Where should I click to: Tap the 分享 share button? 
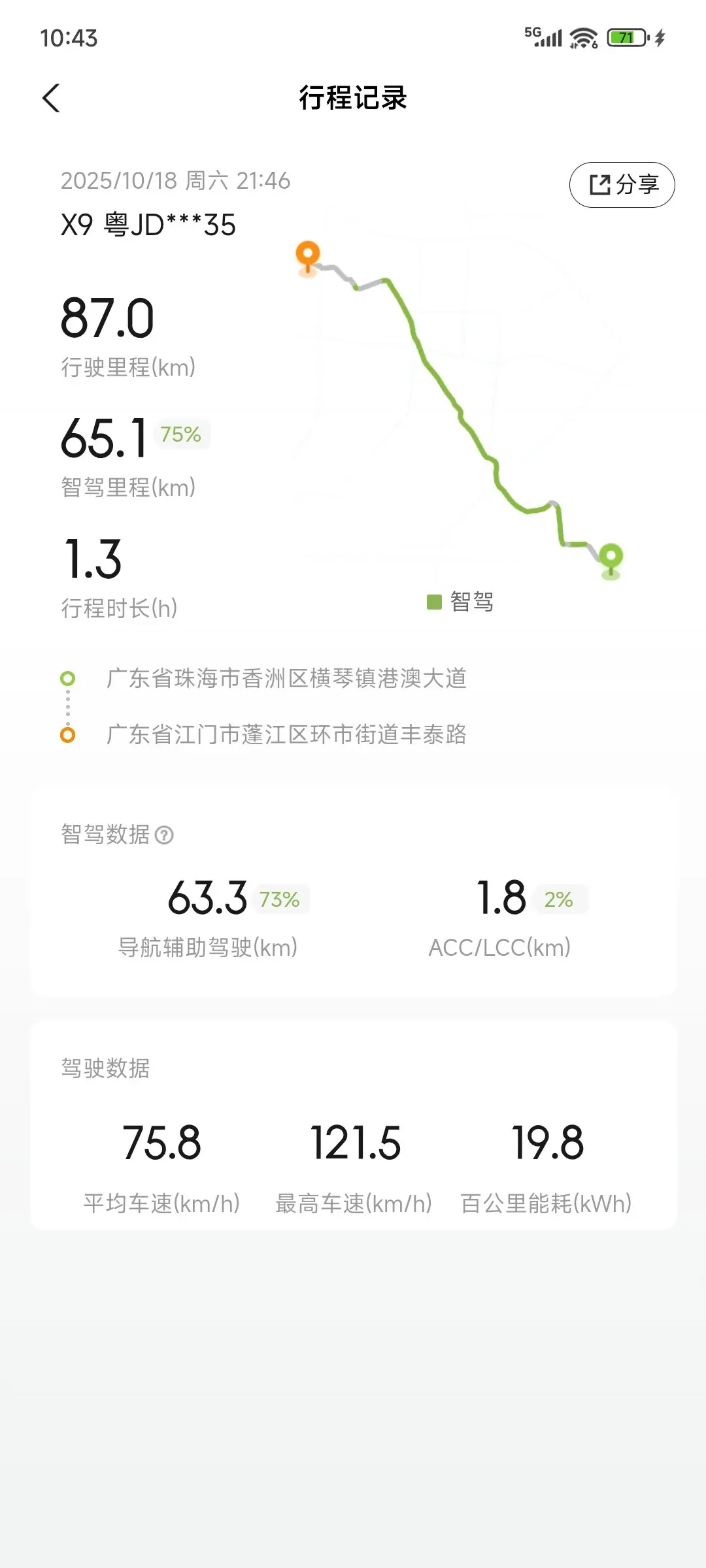click(622, 185)
